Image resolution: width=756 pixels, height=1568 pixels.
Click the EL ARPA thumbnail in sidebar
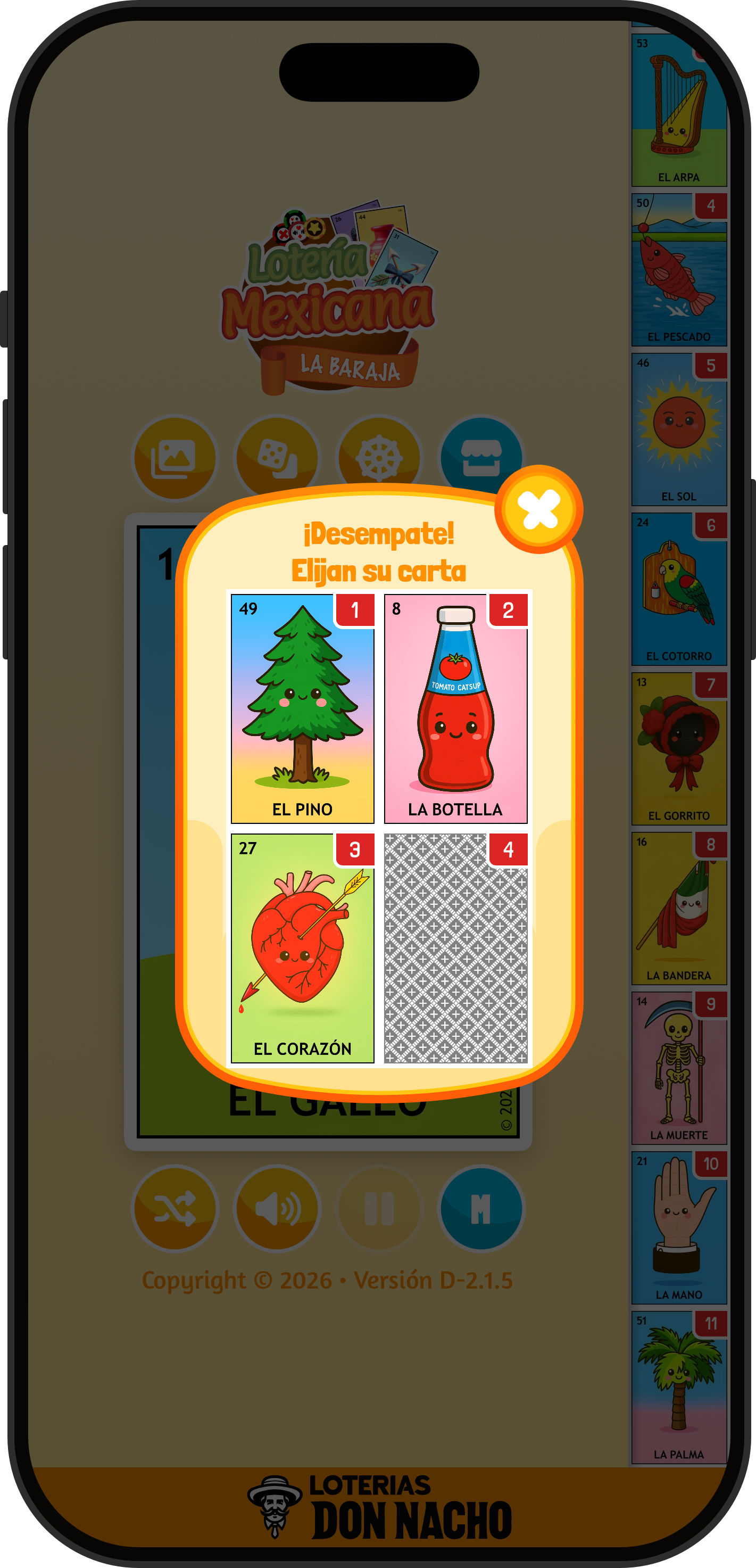[x=679, y=110]
